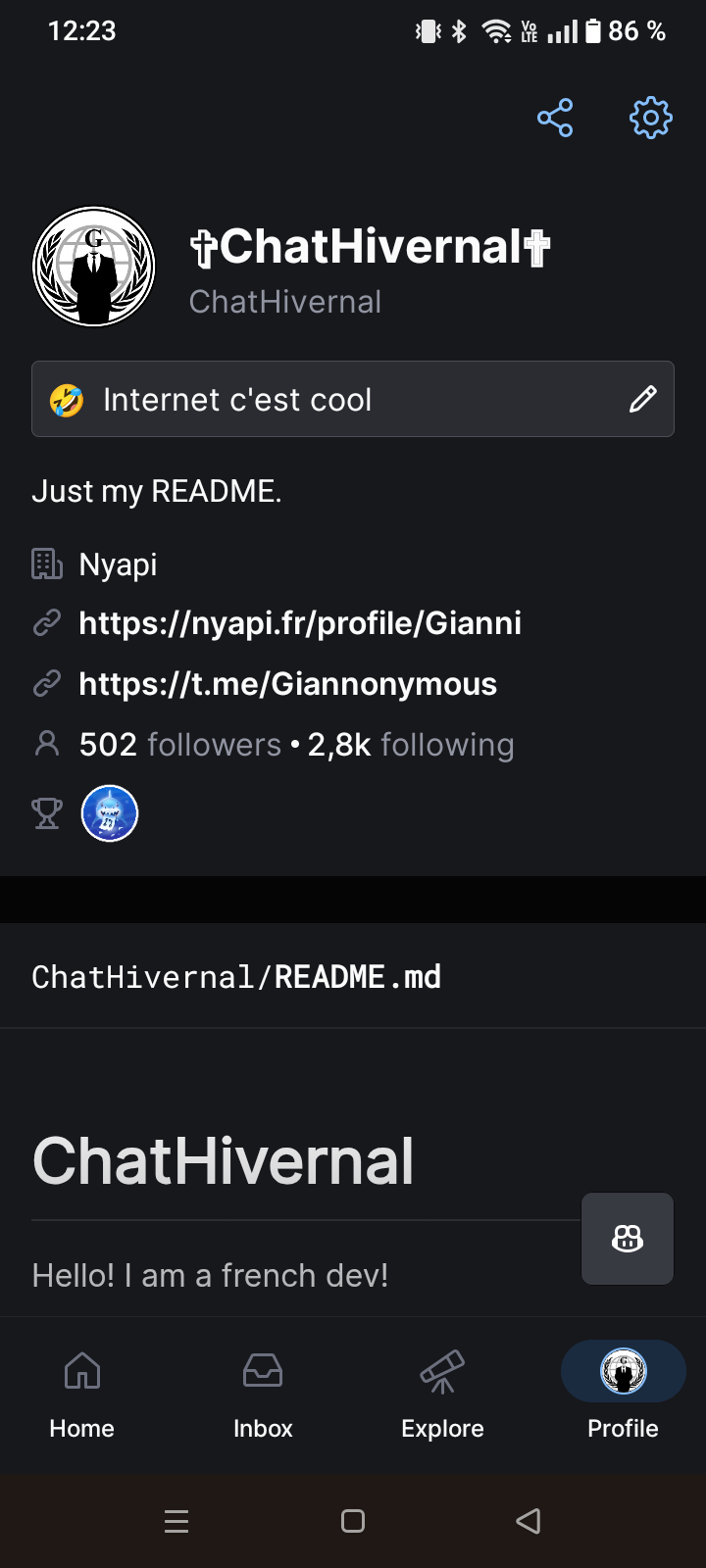This screenshot has width=706, height=1568.
Task: View the 2,8k following list
Action: click(x=410, y=745)
